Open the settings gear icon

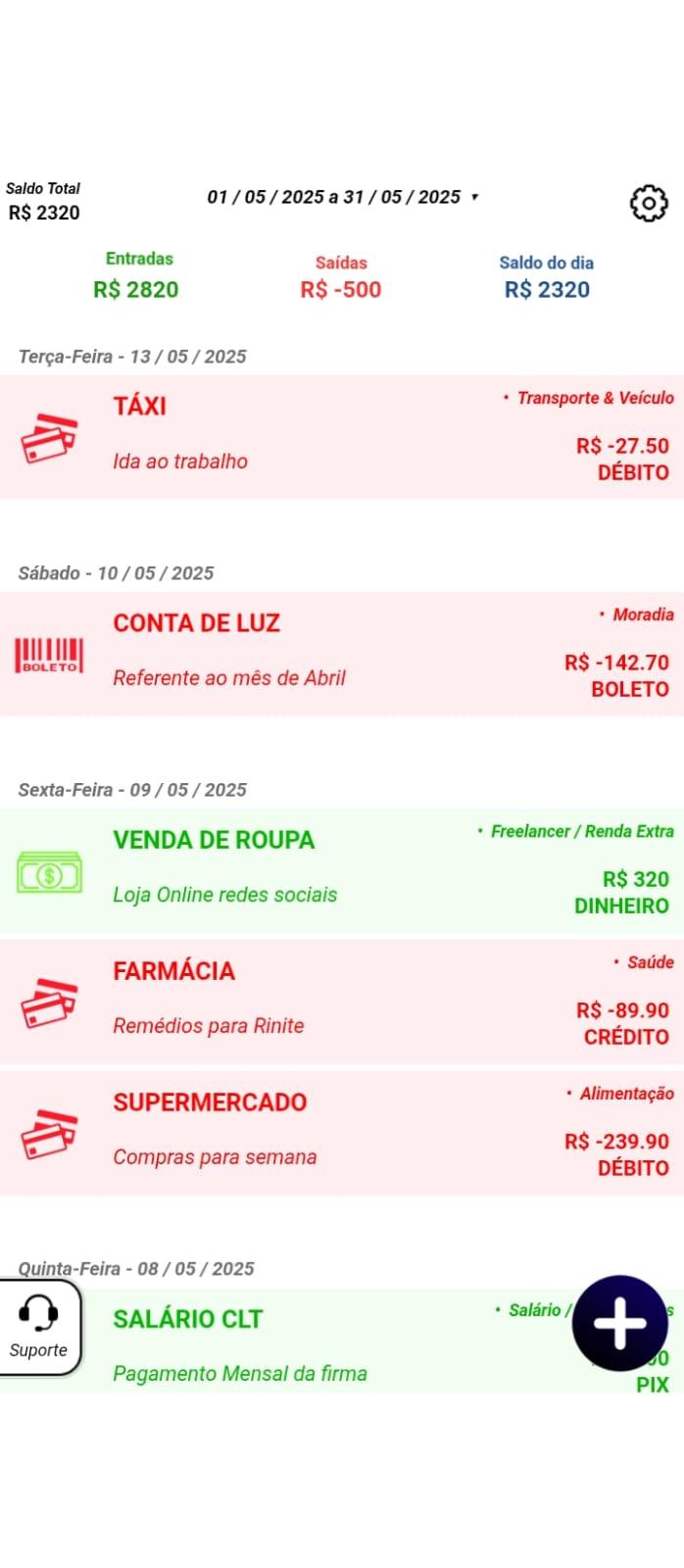(648, 204)
